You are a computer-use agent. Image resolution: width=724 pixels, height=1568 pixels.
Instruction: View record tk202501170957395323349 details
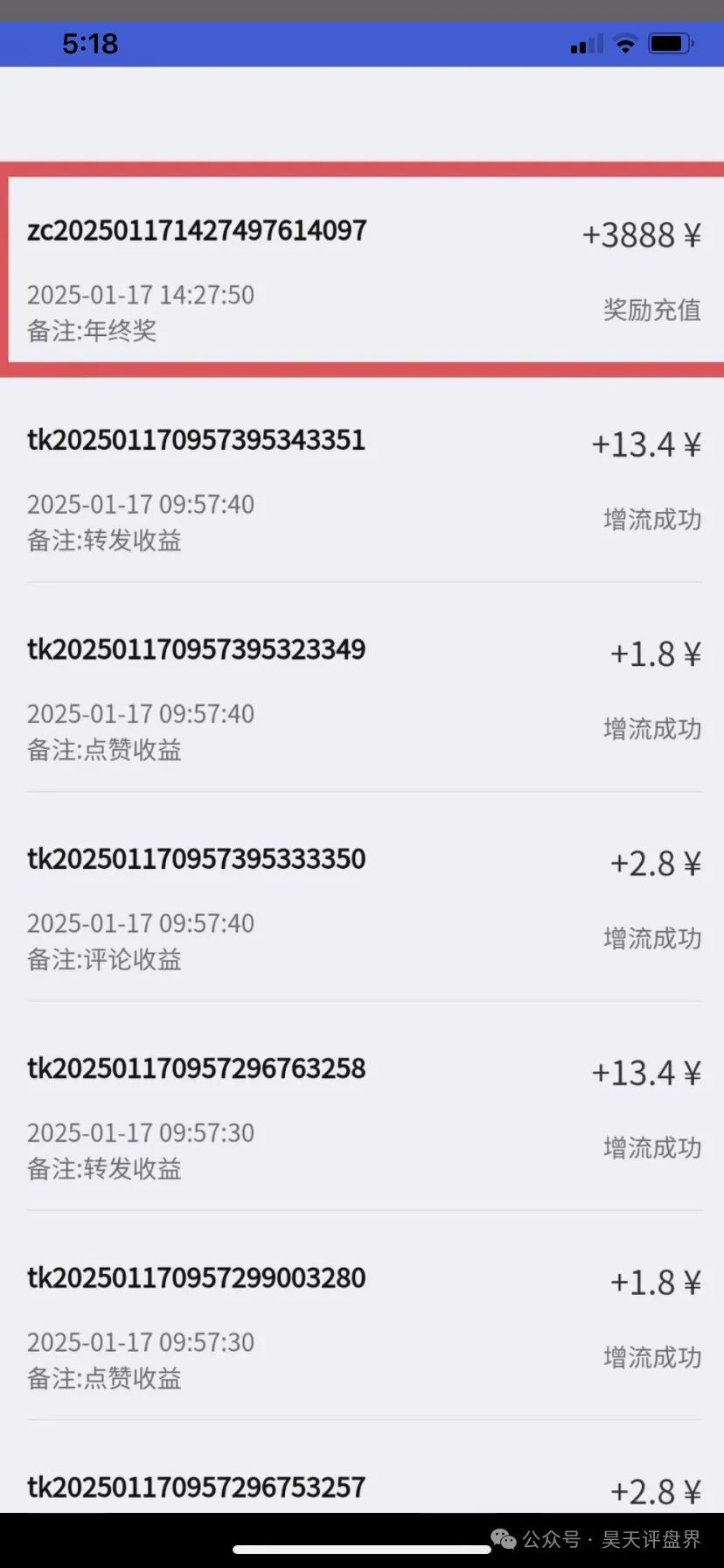(x=364, y=688)
